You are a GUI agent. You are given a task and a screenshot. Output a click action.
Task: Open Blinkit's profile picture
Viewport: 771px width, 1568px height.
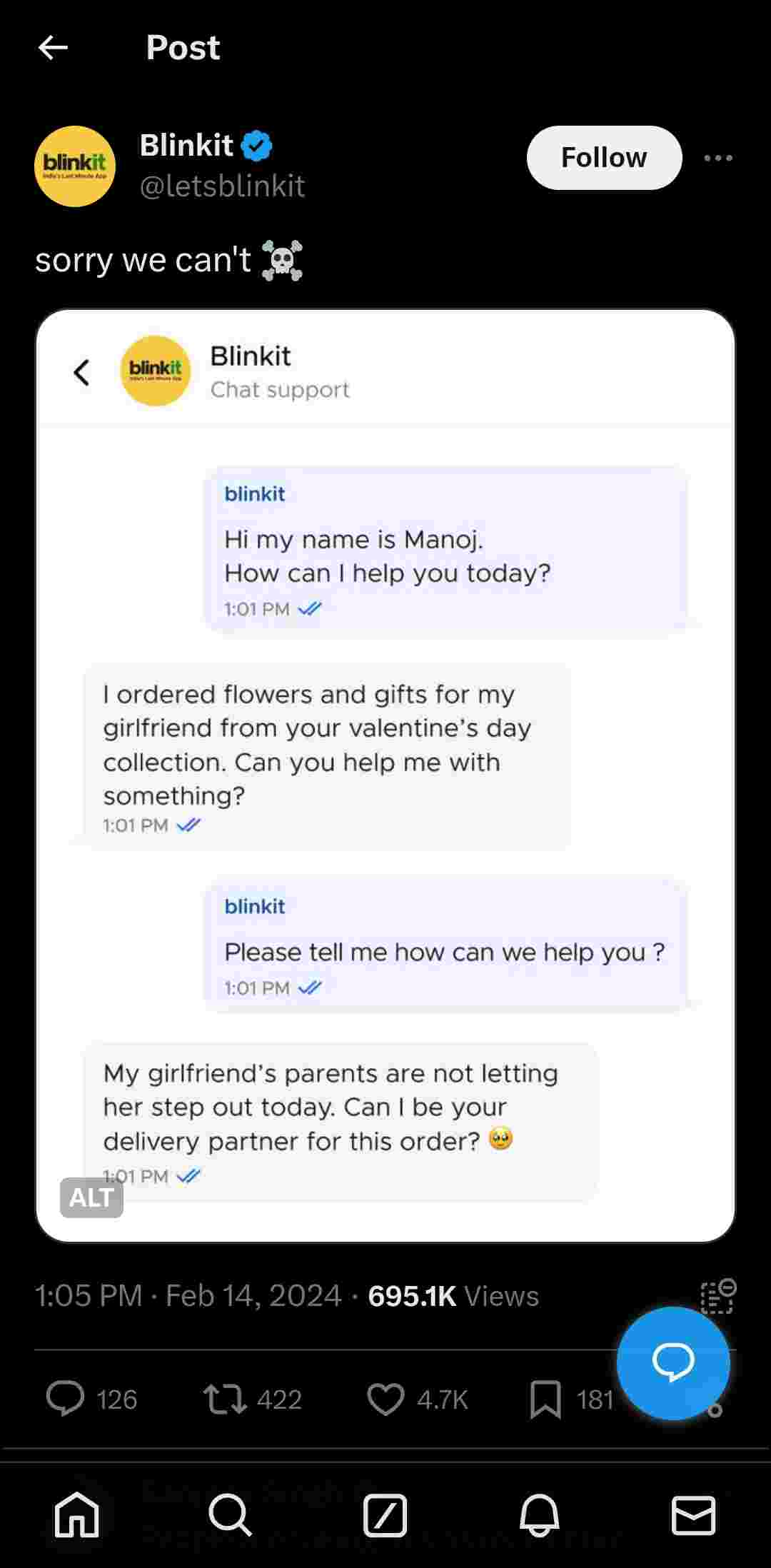[x=74, y=166]
